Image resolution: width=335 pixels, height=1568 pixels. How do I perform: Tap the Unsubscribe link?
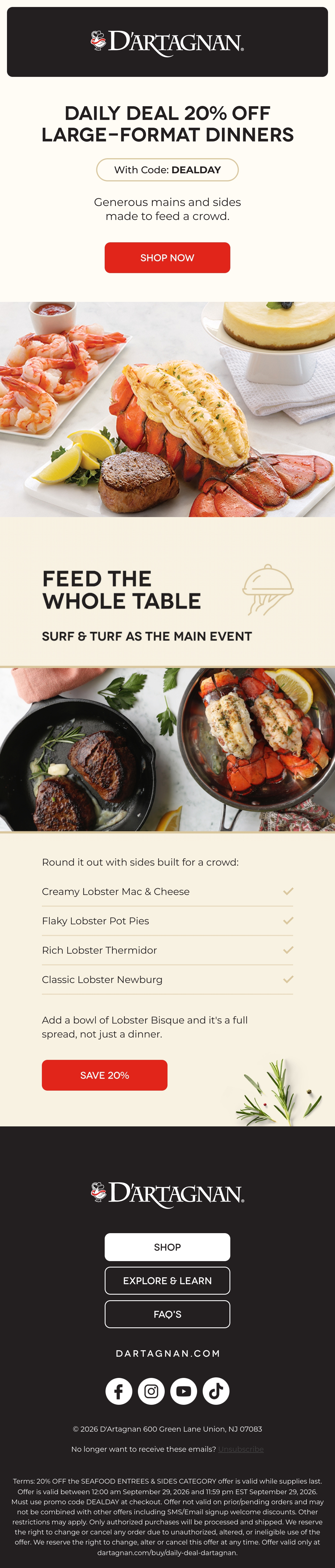click(x=241, y=1449)
